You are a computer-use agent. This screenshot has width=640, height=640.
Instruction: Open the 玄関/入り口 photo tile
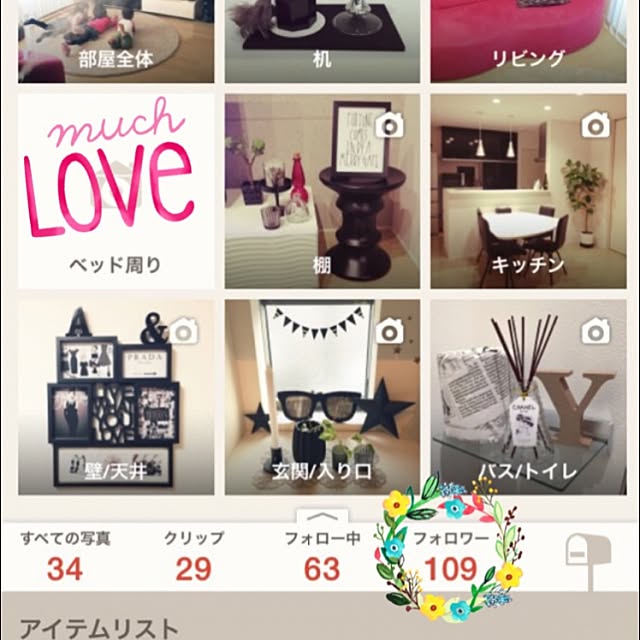(x=322, y=397)
